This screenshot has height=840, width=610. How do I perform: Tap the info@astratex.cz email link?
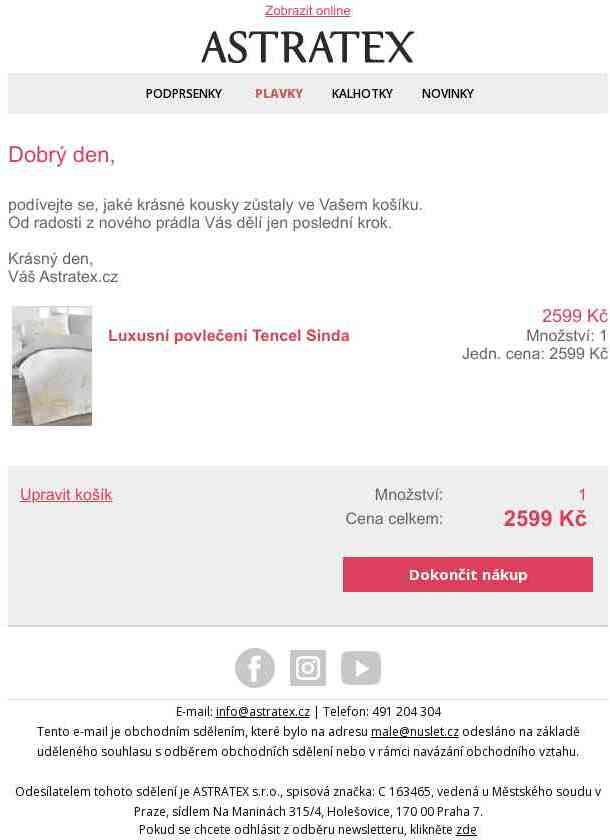(262, 712)
